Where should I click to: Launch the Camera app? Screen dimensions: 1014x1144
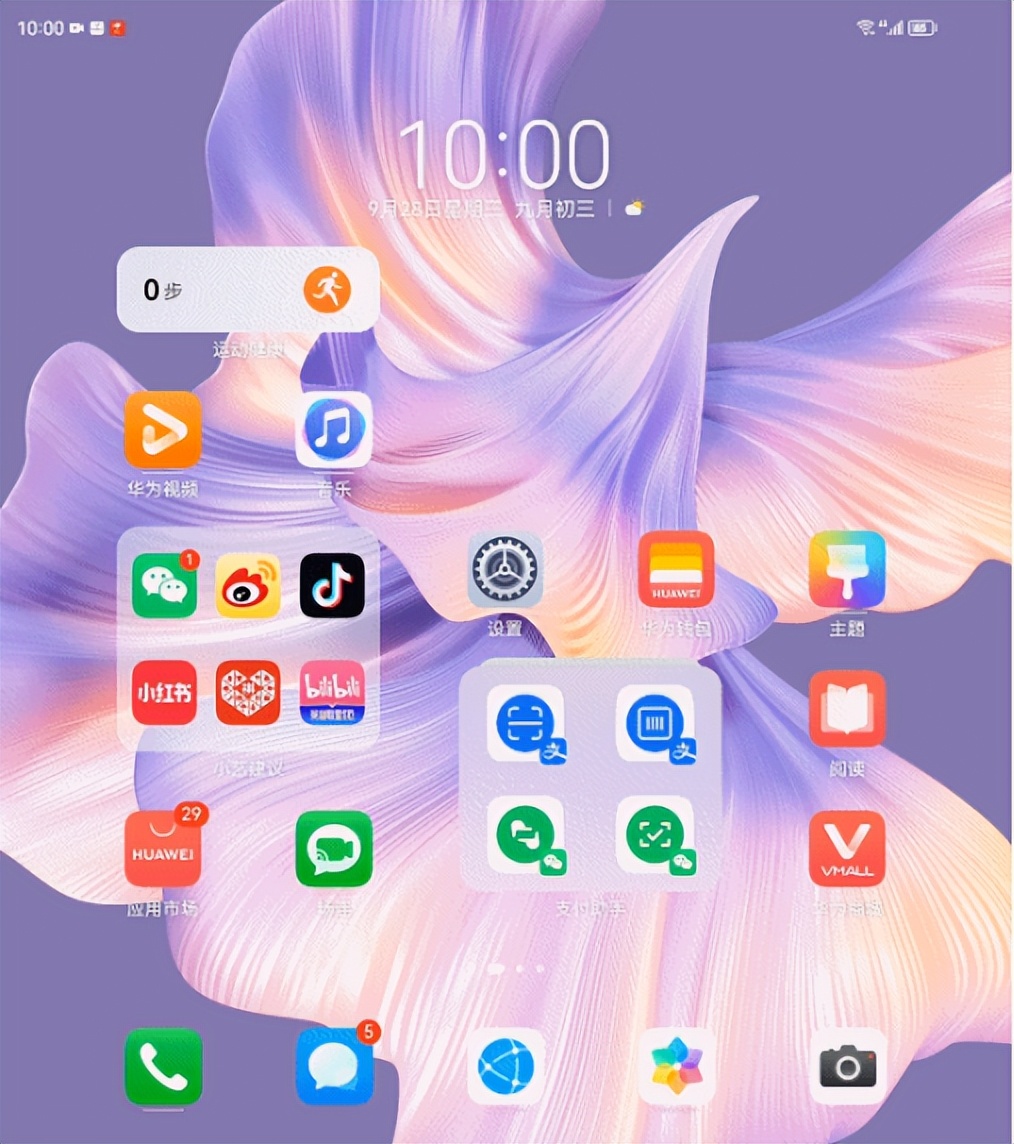[x=847, y=1066]
